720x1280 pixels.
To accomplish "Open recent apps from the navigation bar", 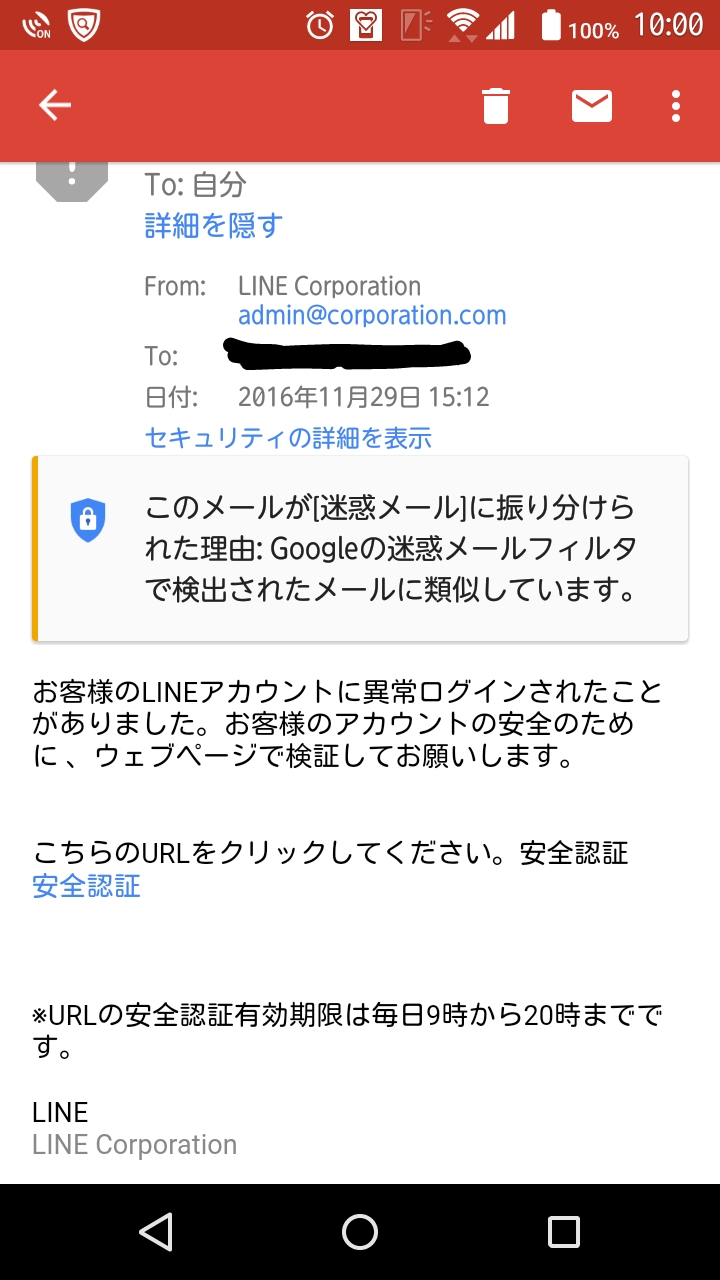I will point(564,1232).
